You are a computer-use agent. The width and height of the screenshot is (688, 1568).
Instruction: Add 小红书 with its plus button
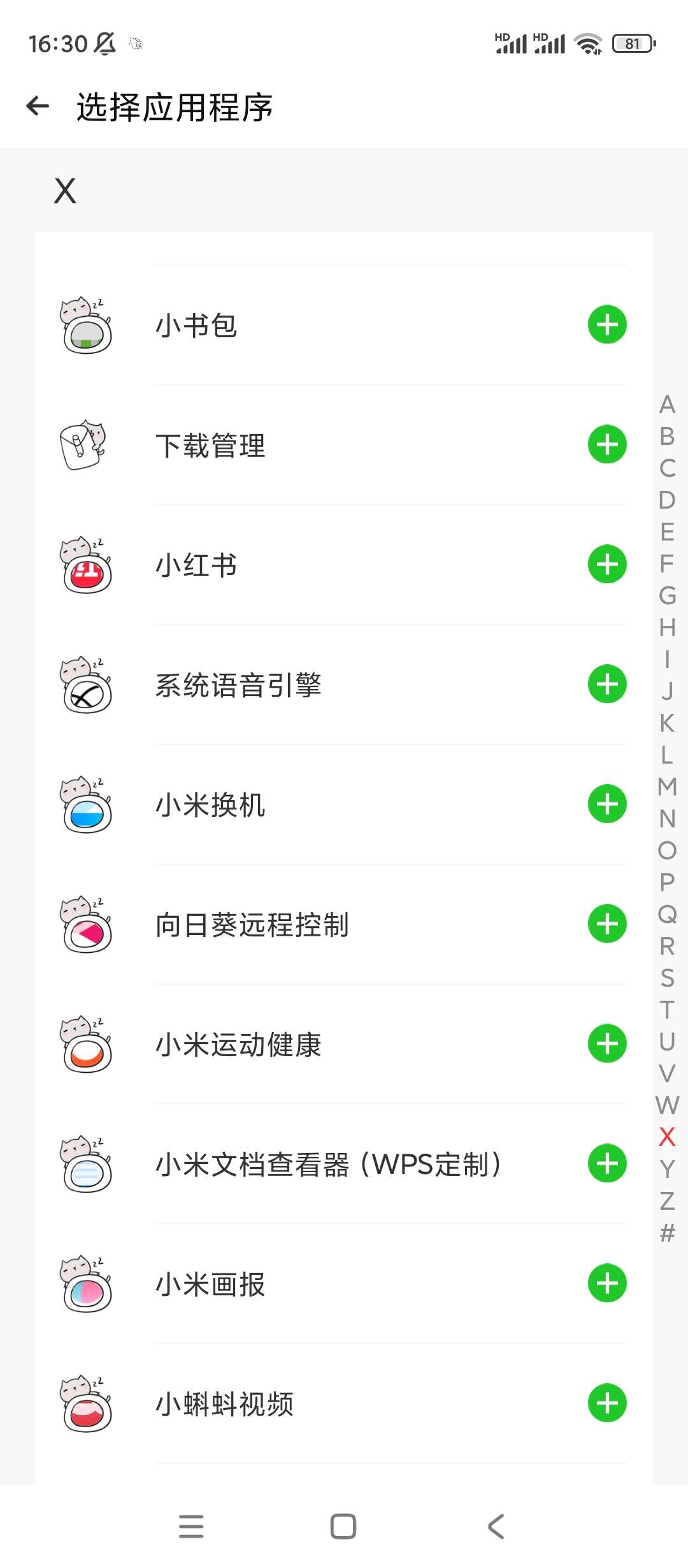click(606, 563)
